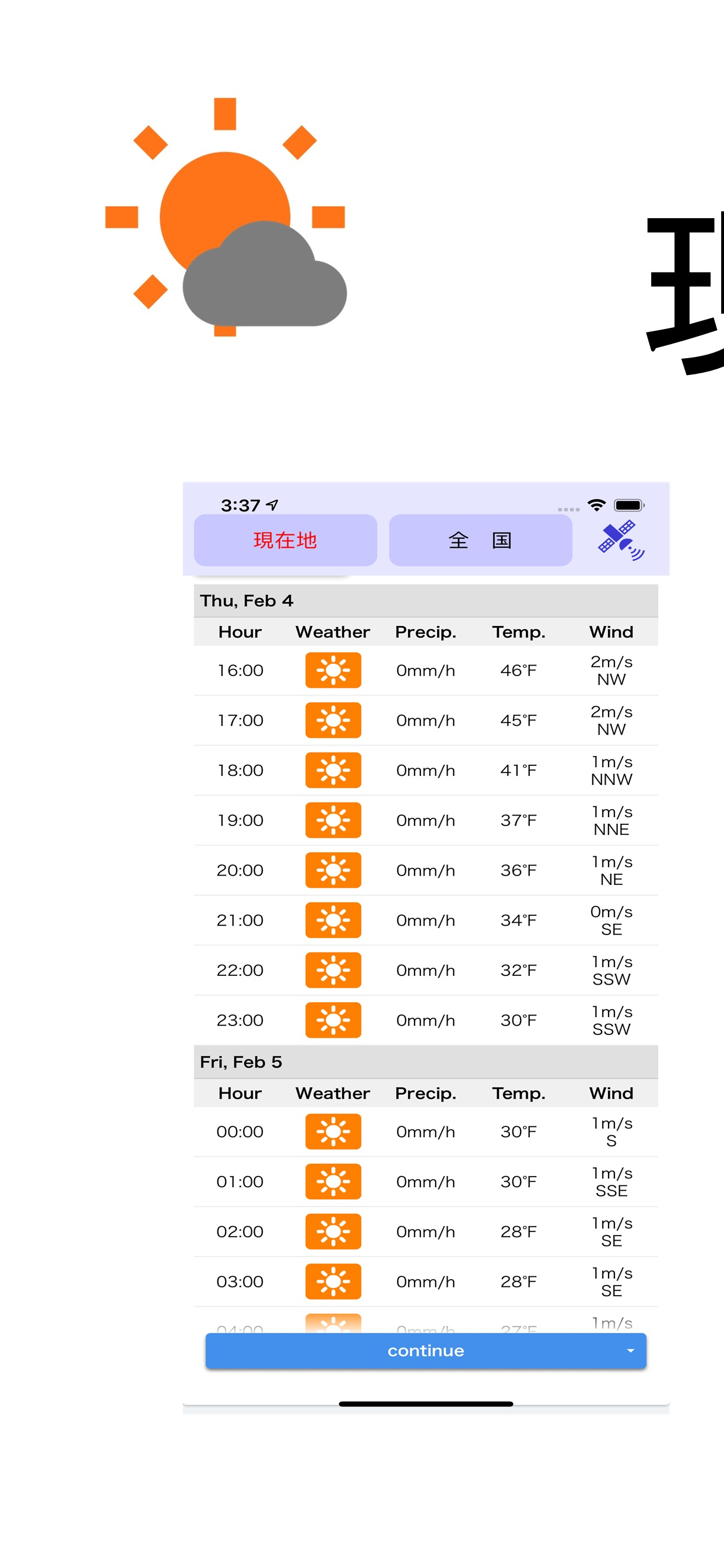The width and height of the screenshot is (724, 1568).
Task: Tap the sunny weather icon for 19:00
Action: [x=333, y=820]
